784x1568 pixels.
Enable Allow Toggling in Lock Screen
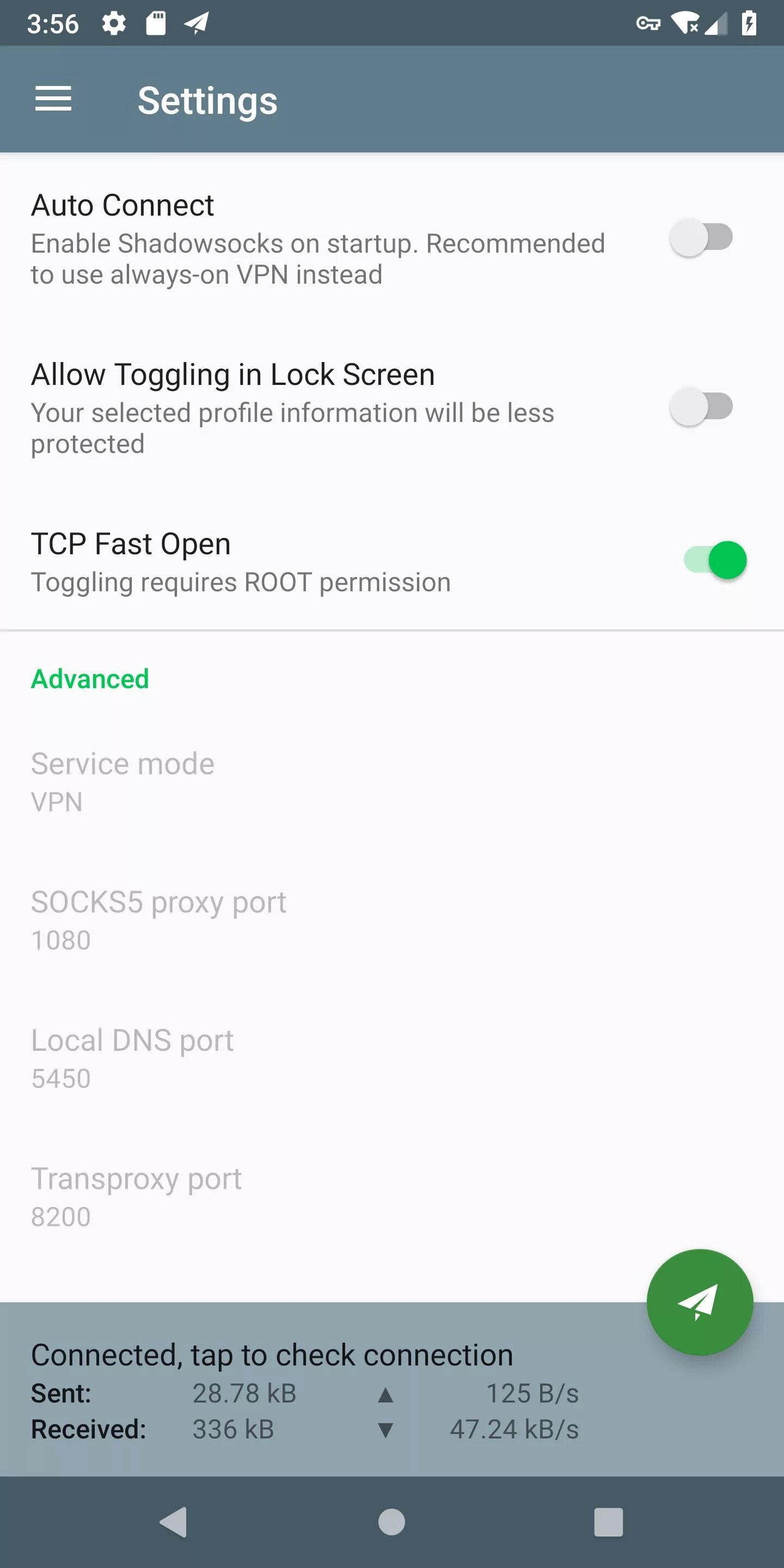tap(701, 407)
